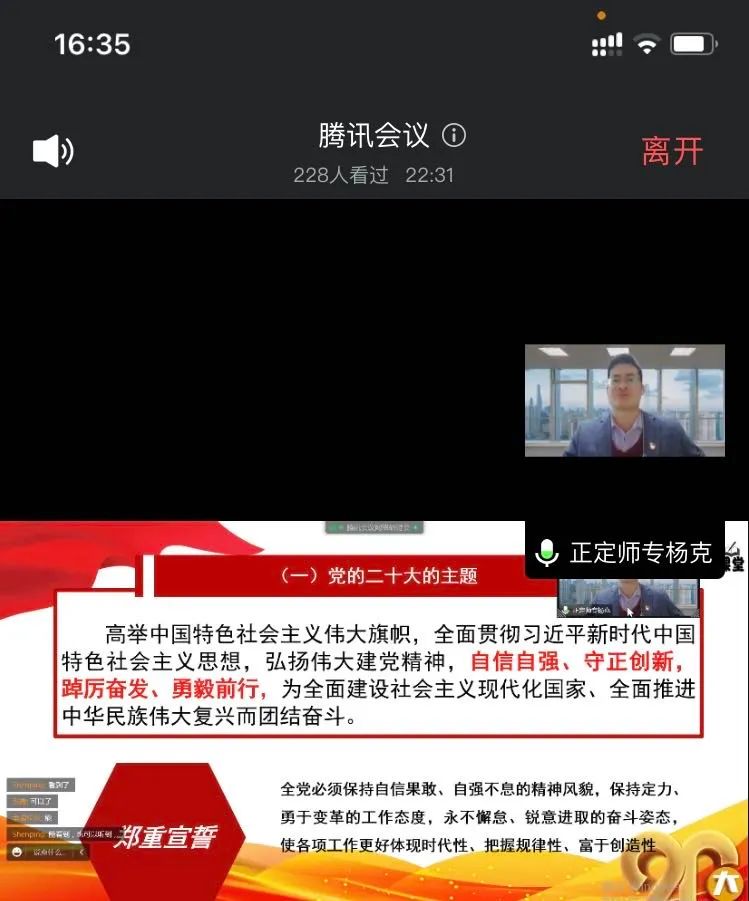Open the speaker's video thumbnail
749x901 pixels.
pyautogui.click(x=625, y=401)
